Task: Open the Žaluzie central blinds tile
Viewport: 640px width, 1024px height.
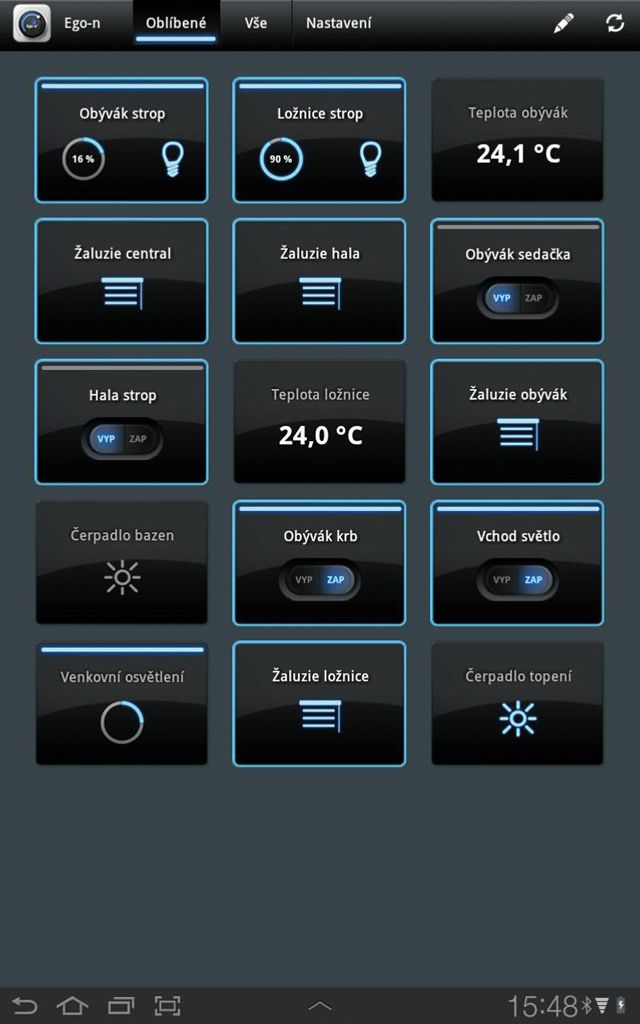Action: tap(121, 281)
